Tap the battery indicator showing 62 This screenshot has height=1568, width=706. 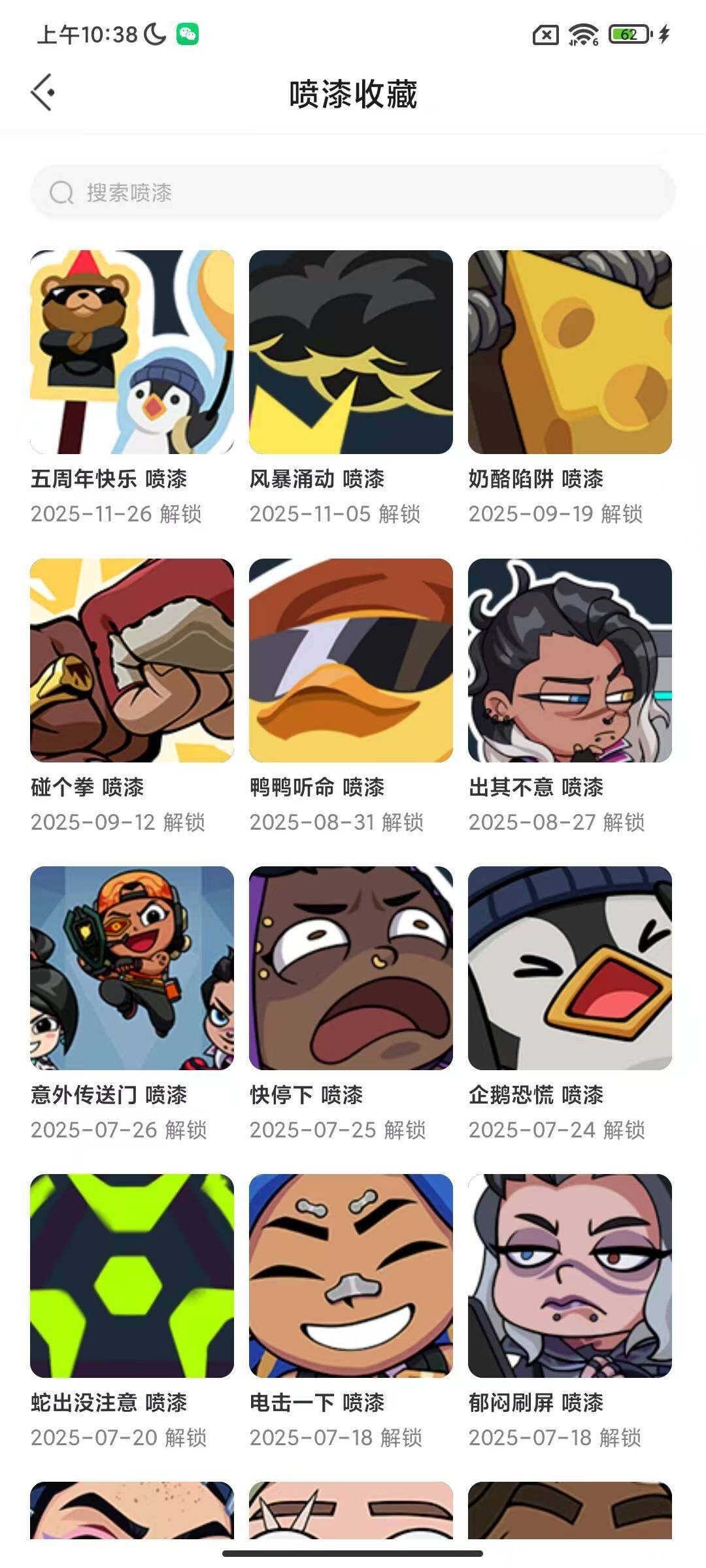(x=626, y=34)
